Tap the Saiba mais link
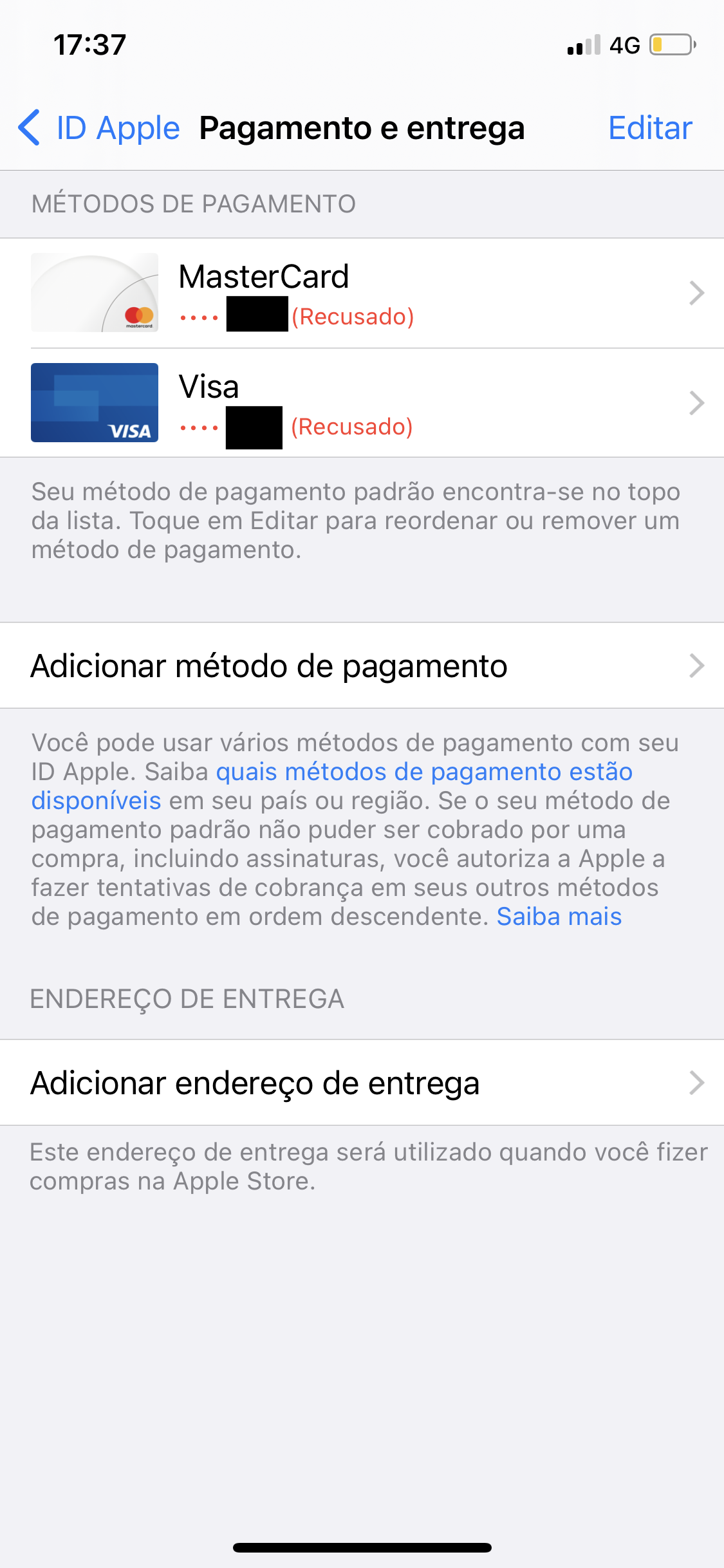 [x=559, y=917]
